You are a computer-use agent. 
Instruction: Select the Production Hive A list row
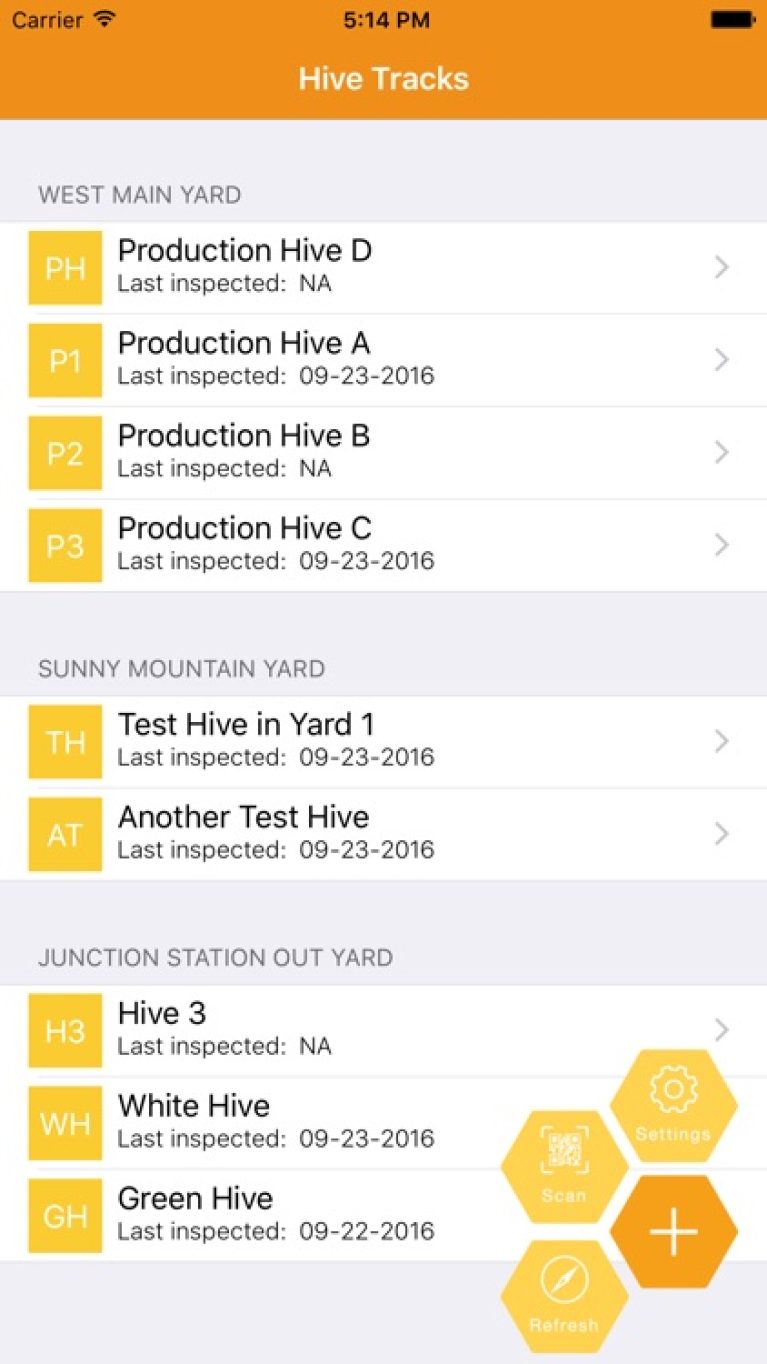click(x=300, y=360)
